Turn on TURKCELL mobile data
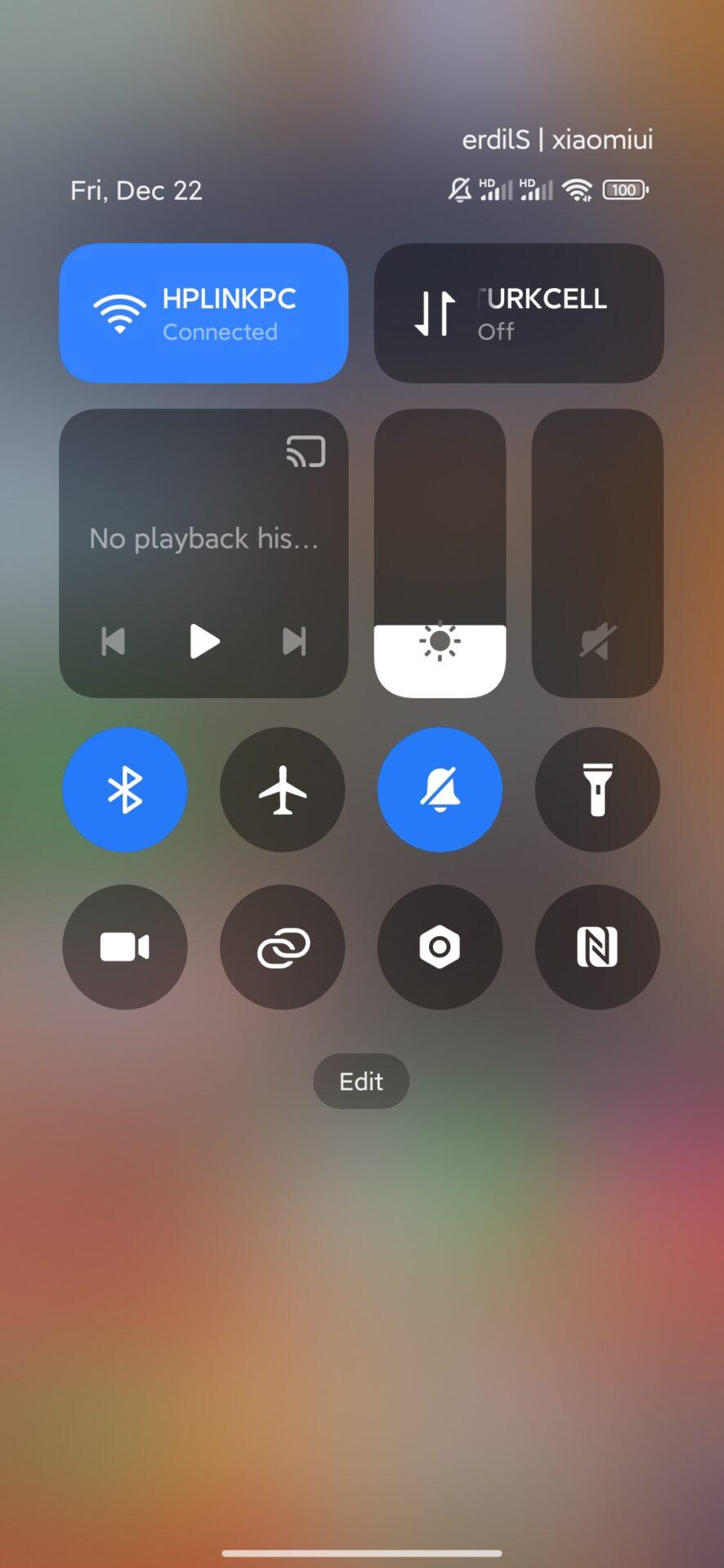 click(519, 313)
